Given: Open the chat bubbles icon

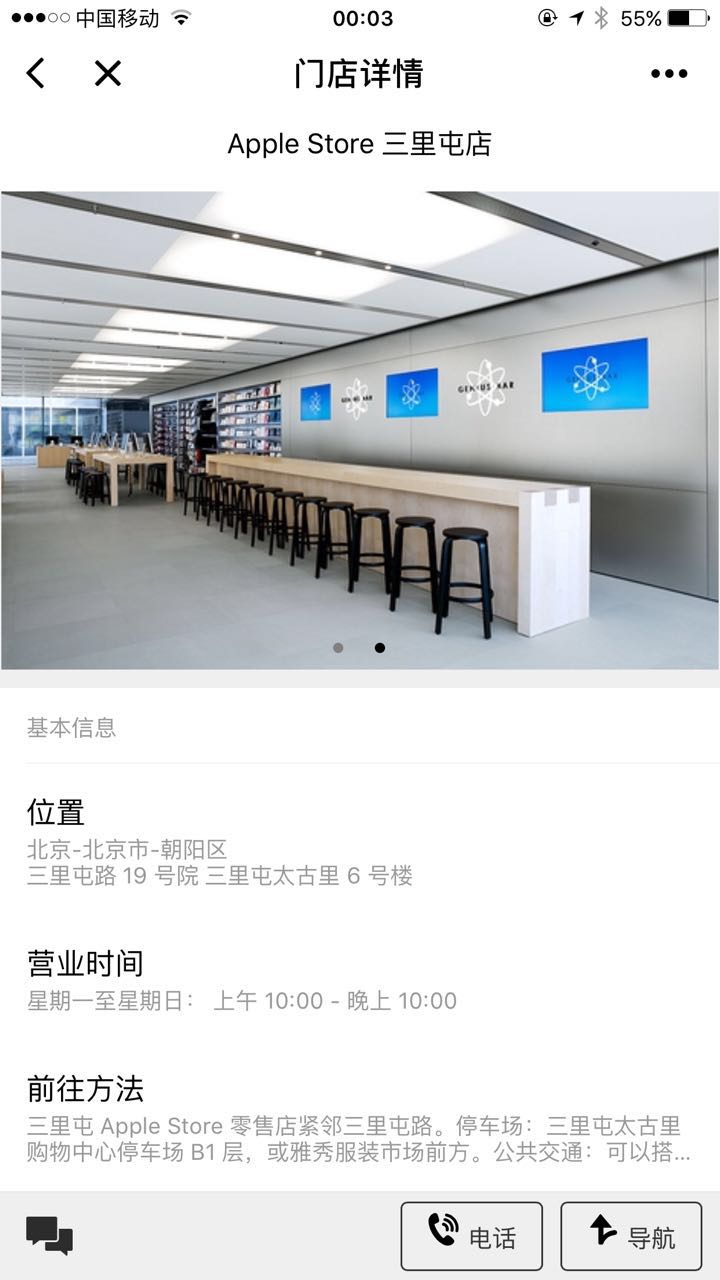Looking at the screenshot, I should (49, 1235).
